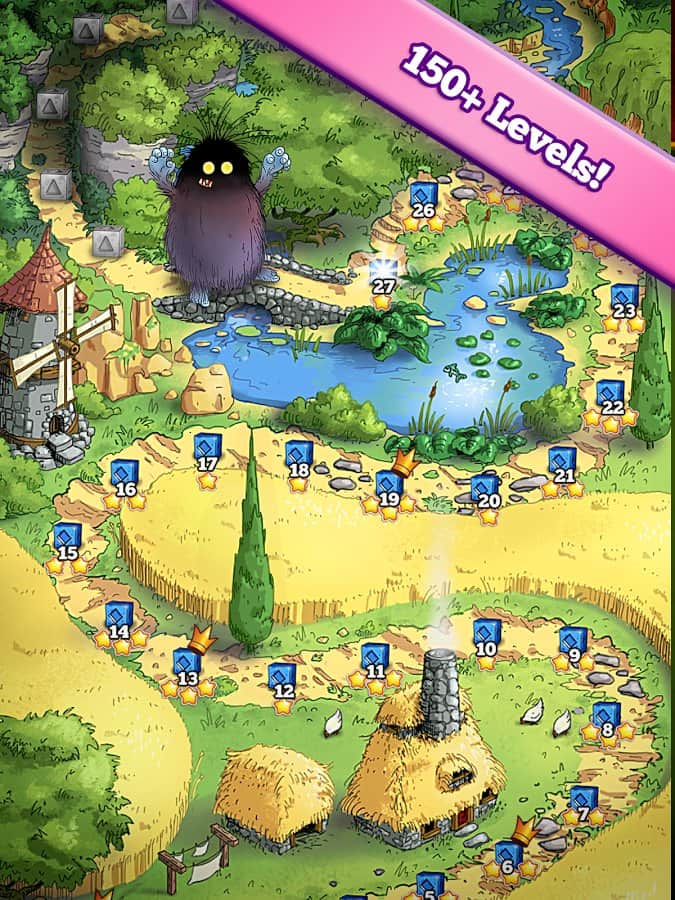Start level 22

pos(611,397)
